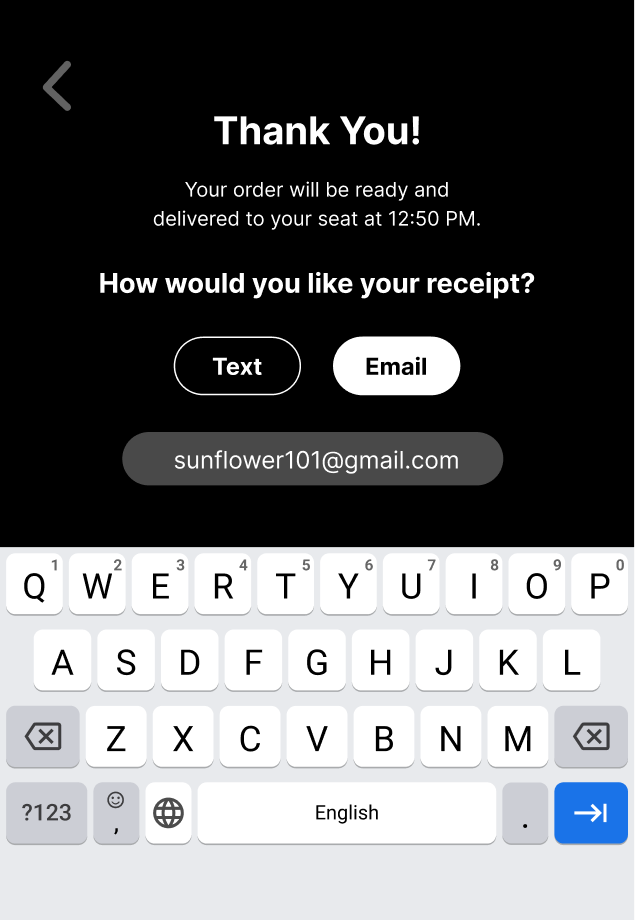Go back using the top arrow
Screen dimensions: 635x920
click(58, 86)
